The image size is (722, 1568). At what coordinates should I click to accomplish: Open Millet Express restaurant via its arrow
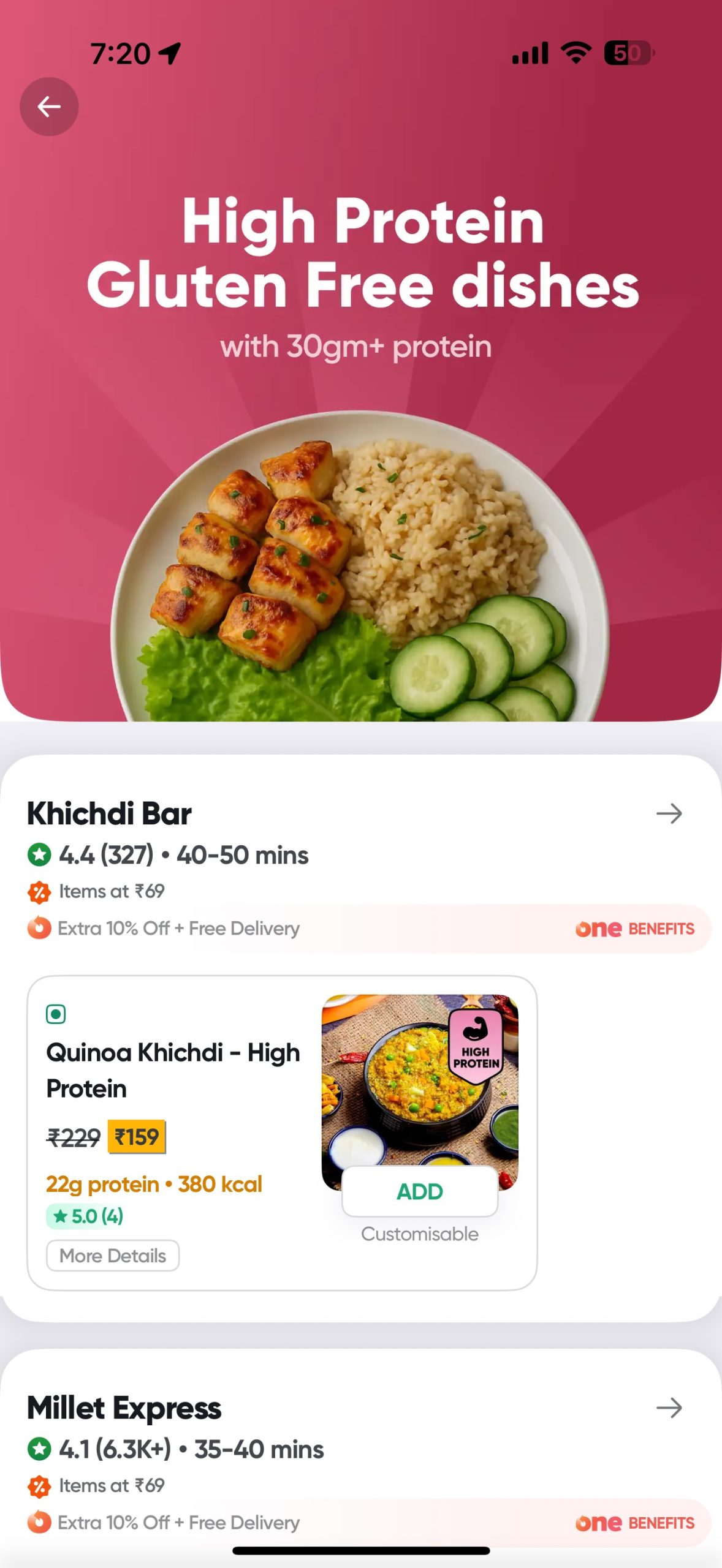coord(669,1408)
